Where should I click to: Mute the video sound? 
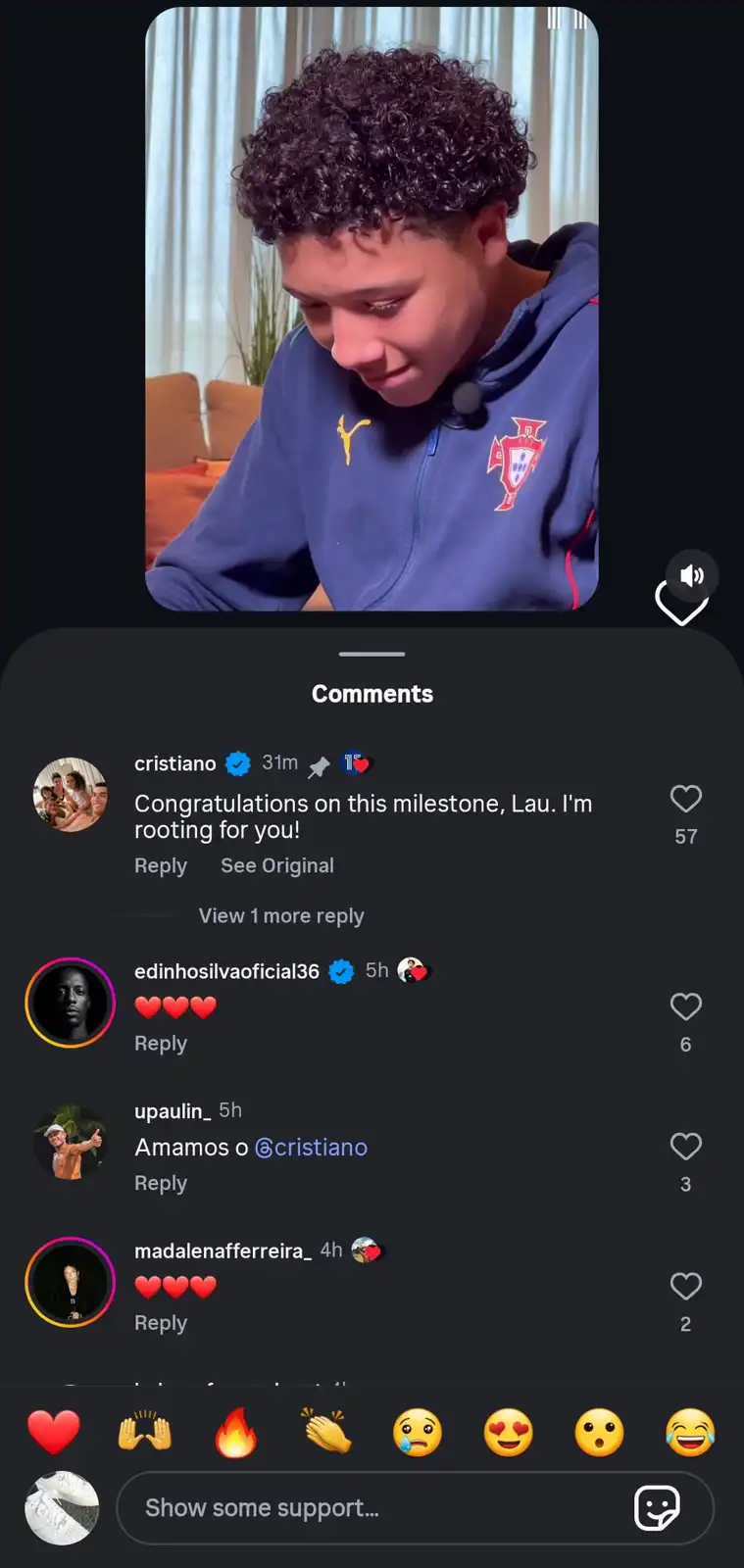tap(692, 575)
